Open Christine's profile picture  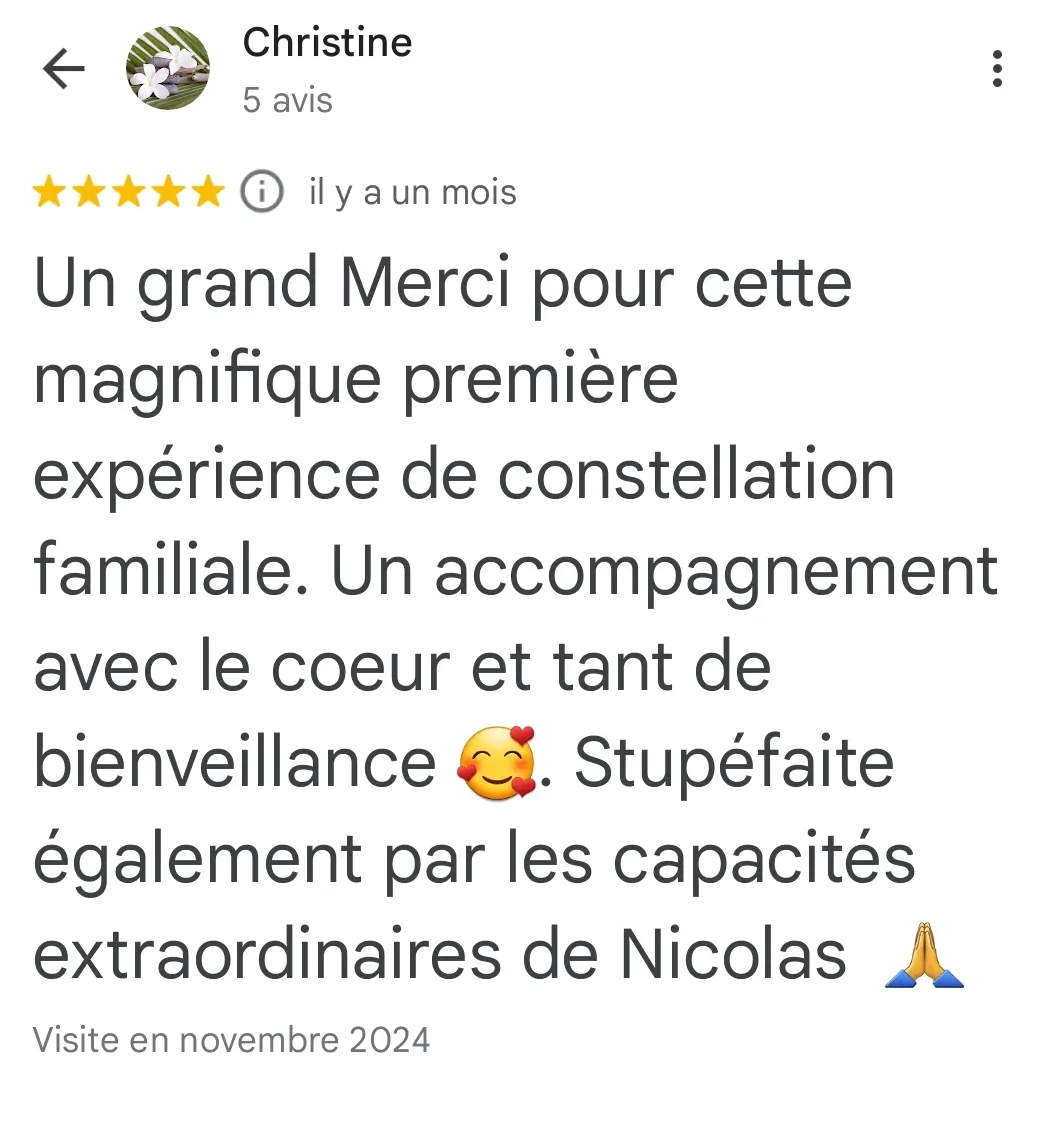click(x=168, y=69)
